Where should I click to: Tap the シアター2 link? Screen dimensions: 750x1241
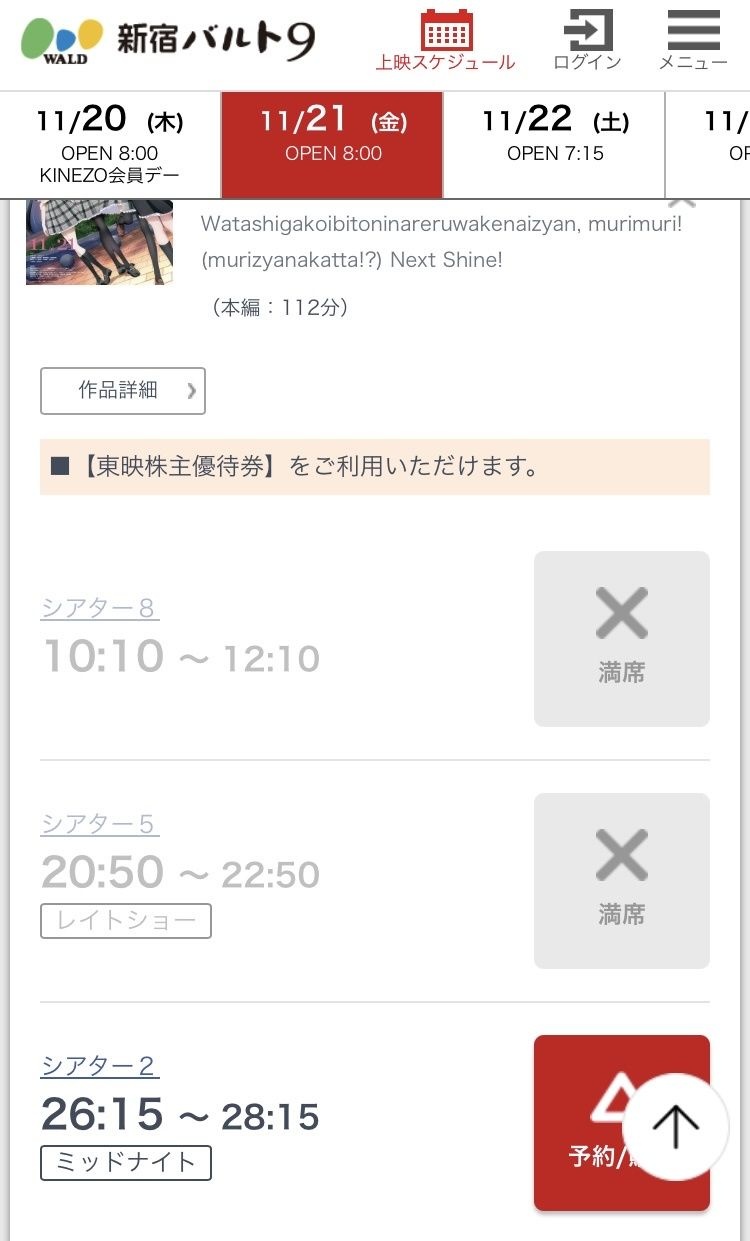[99, 1066]
